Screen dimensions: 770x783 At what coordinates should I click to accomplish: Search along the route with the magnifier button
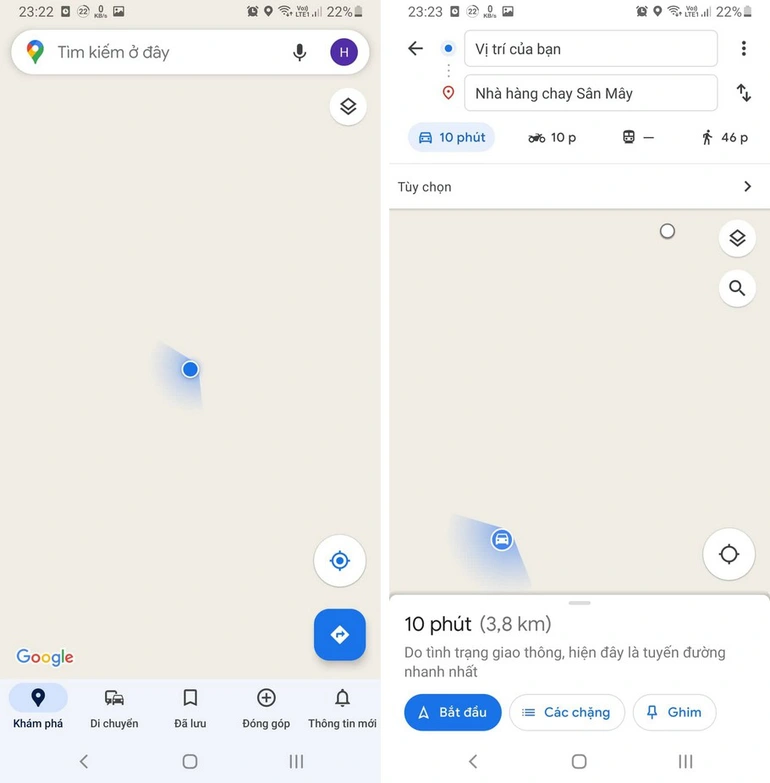coord(737,288)
